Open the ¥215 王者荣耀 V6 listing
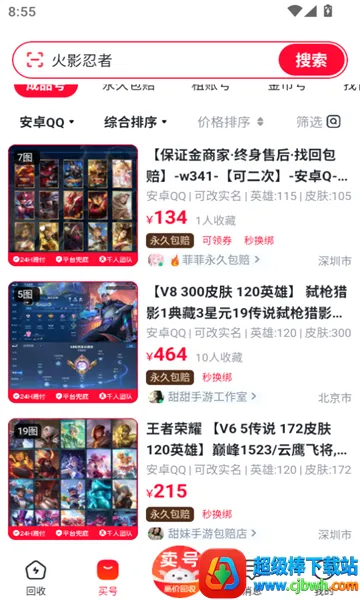This screenshot has width=360, height=600. coord(180,479)
